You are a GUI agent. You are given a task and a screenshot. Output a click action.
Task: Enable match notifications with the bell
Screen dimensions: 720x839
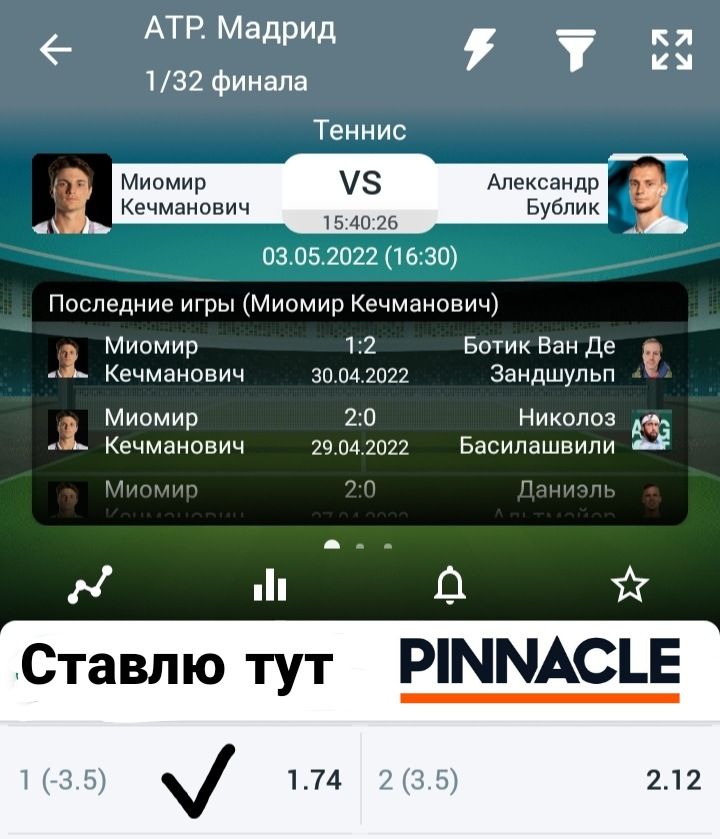(x=450, y=585)
